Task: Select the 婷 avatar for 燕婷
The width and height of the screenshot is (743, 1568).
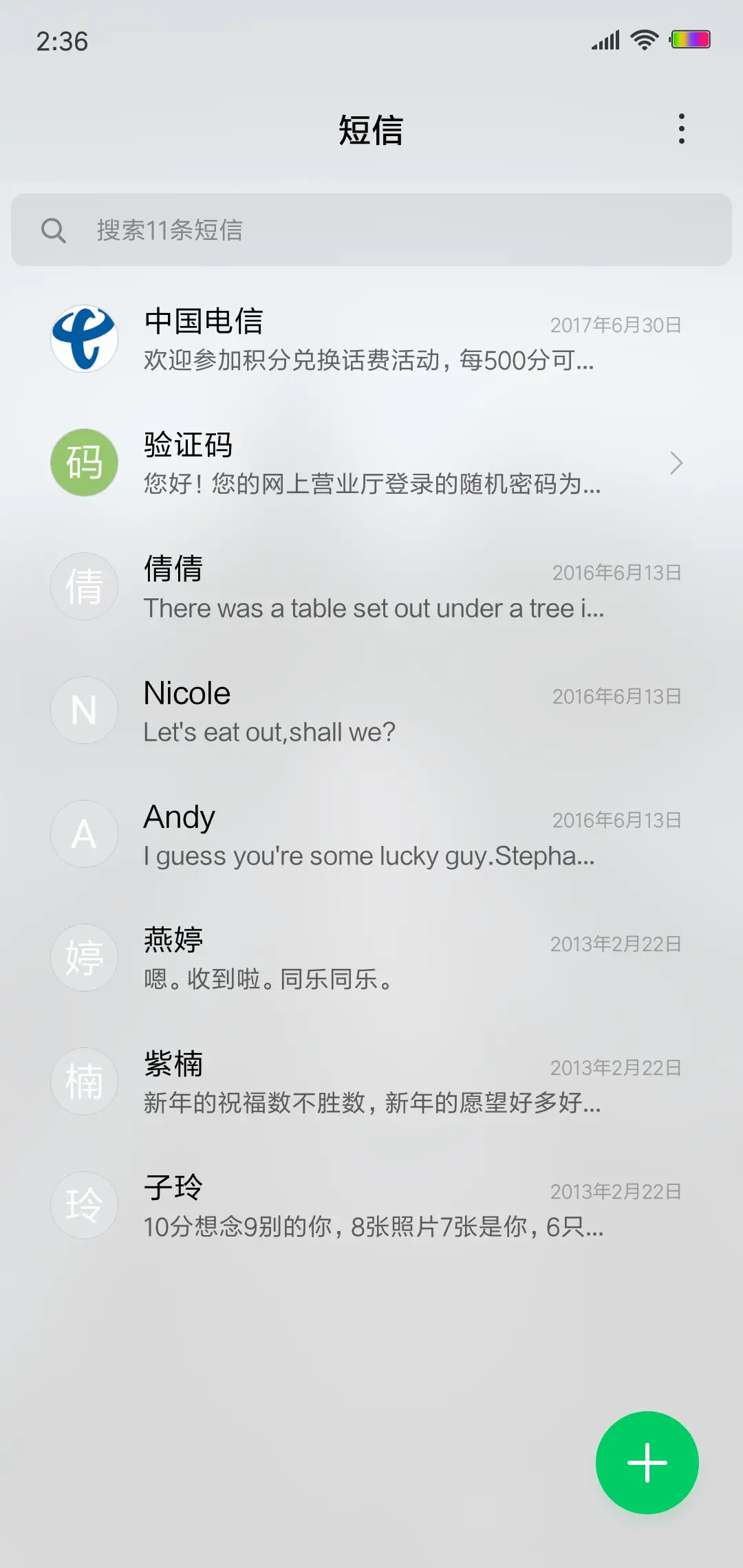Action: [84, 957]
